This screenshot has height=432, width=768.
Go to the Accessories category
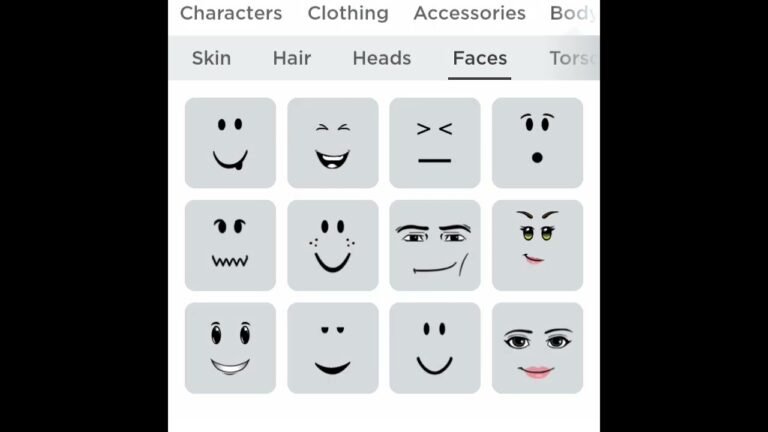click(x=469, y=14)
